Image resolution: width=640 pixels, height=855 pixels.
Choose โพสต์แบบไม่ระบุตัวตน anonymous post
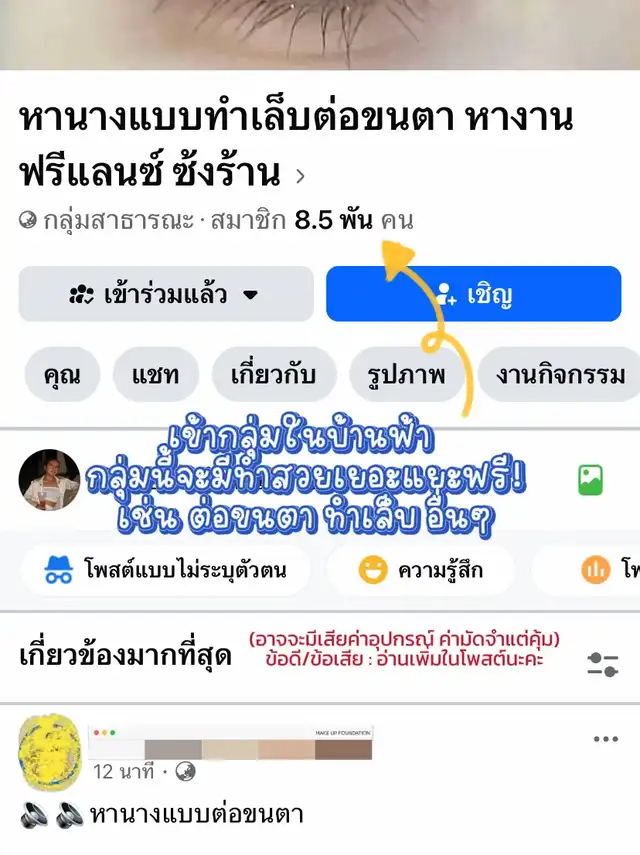pos(165,571)
